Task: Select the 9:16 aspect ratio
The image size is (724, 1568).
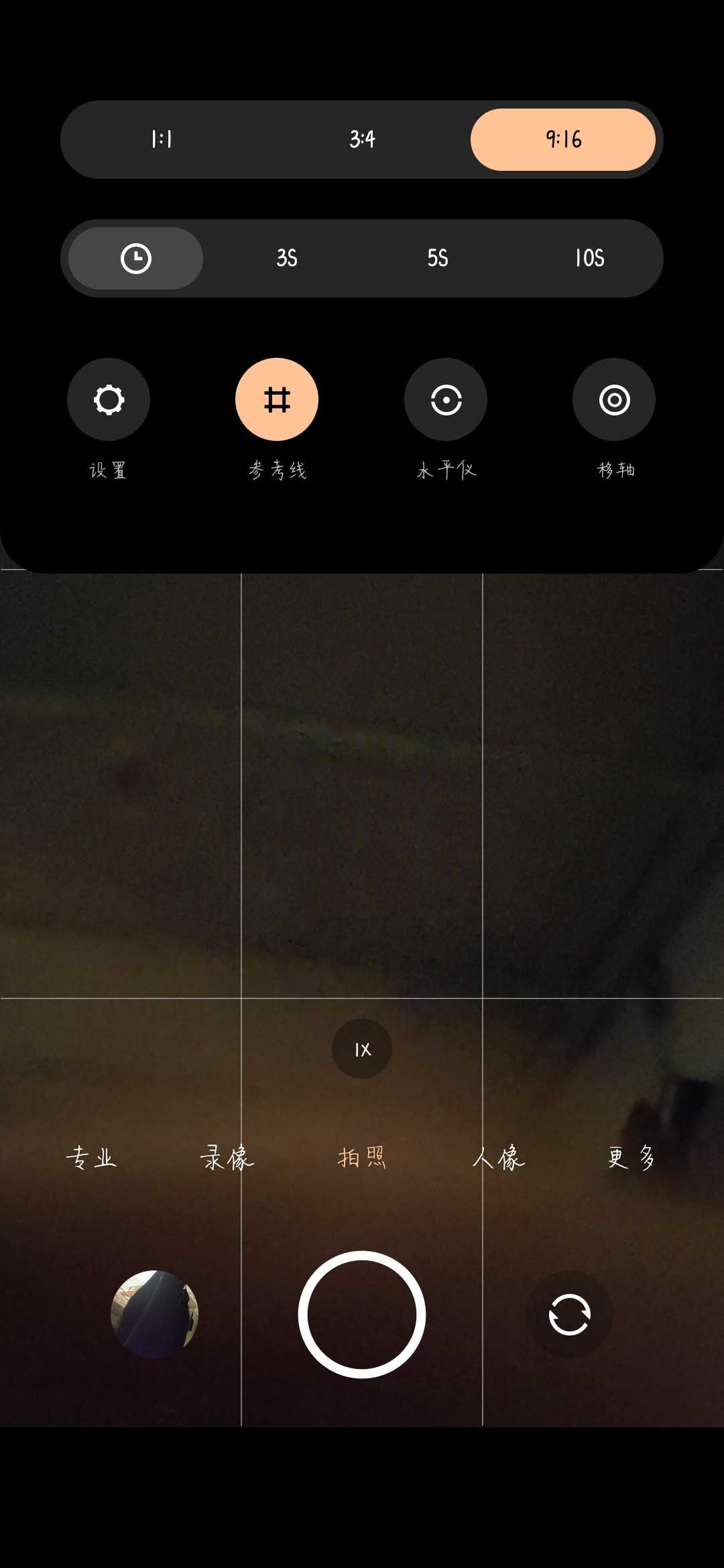Action: [563, 139]
